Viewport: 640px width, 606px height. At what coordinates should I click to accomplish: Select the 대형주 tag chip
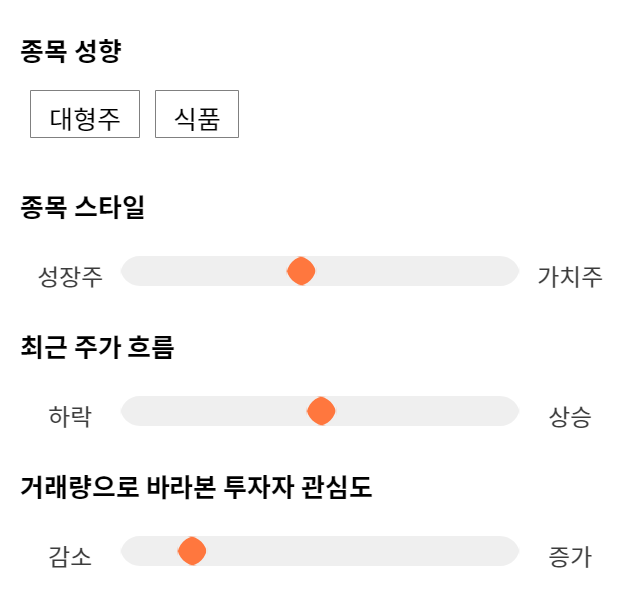click(85, 114)
